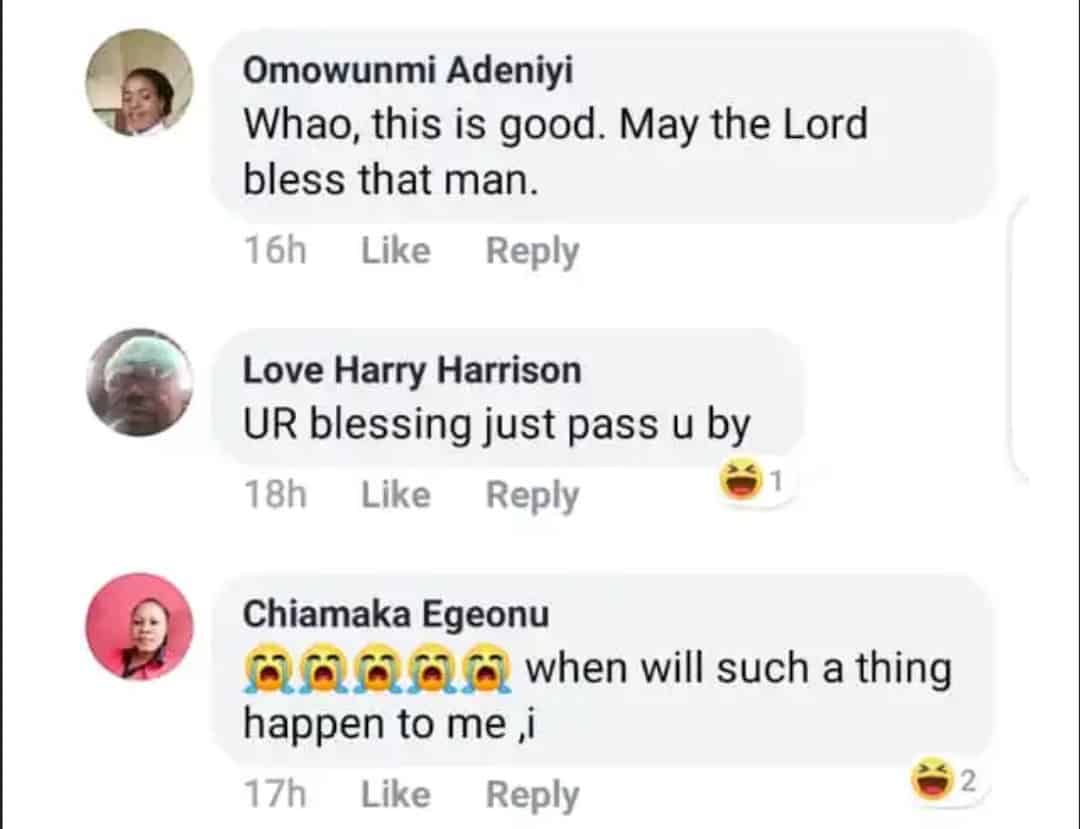Like Chiamaka Egeonu's comment
The width and height of the screenshot is (1080, 829).
(395, 795)
